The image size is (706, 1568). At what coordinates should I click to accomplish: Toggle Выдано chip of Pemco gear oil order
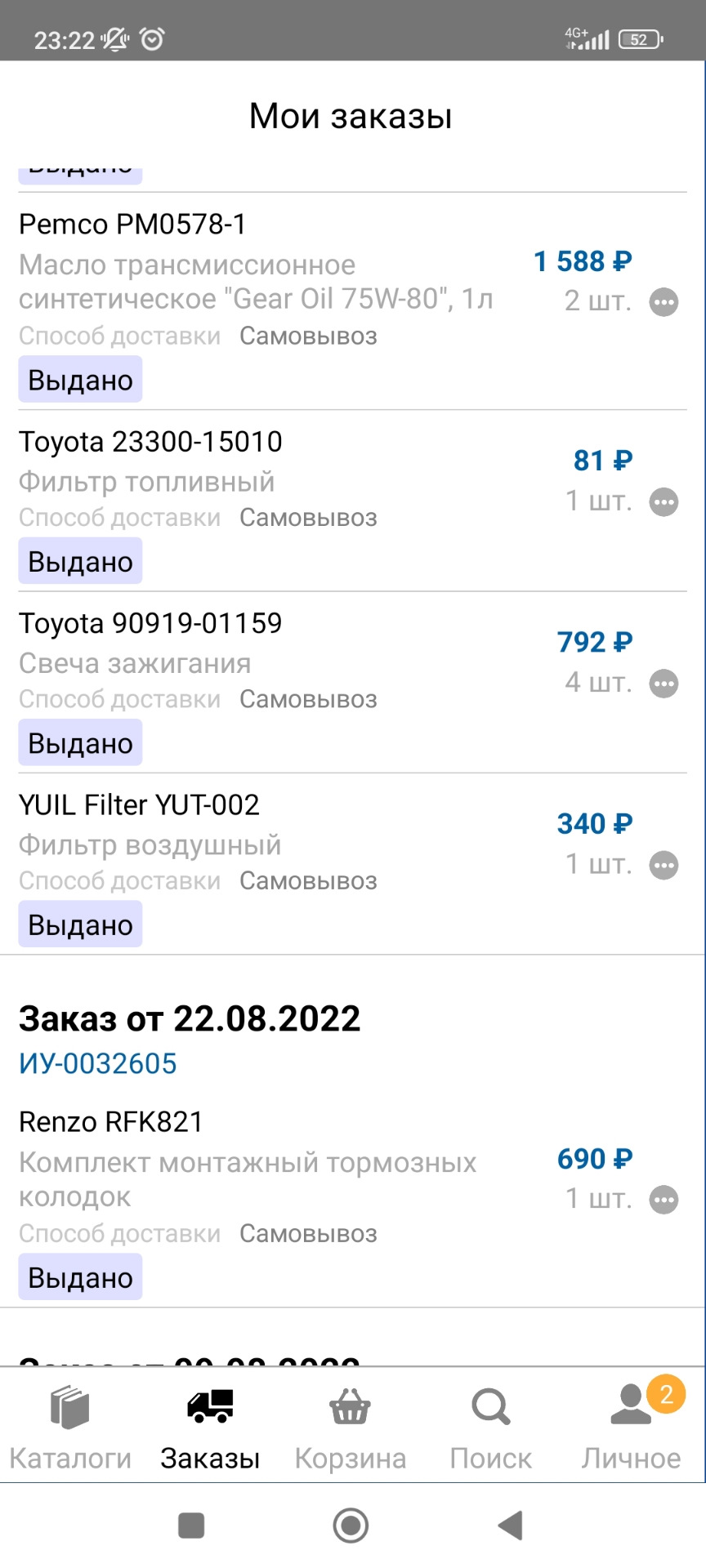click(x=79, y=379)
